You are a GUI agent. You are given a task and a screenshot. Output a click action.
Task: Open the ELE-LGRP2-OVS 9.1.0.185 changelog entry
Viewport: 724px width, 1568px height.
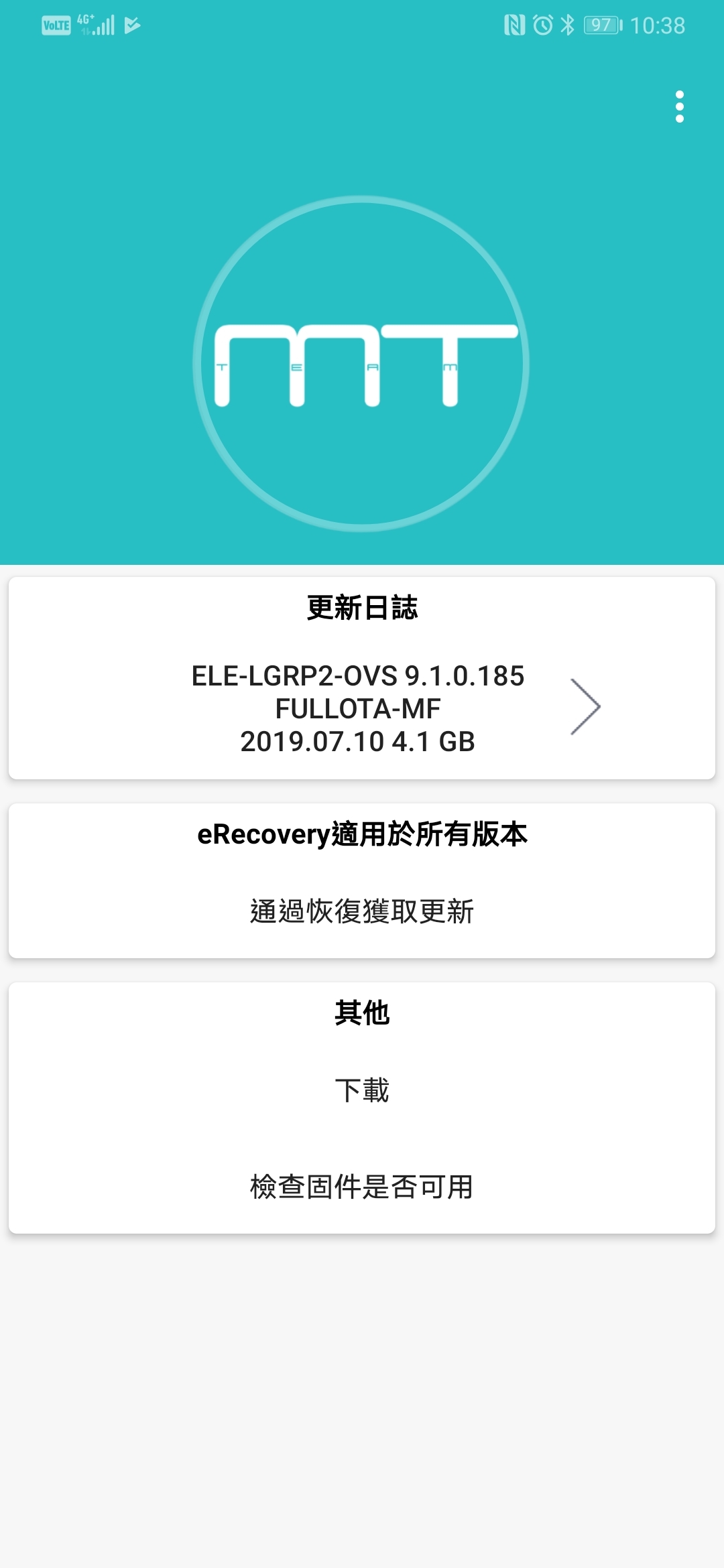click(362, 708)
